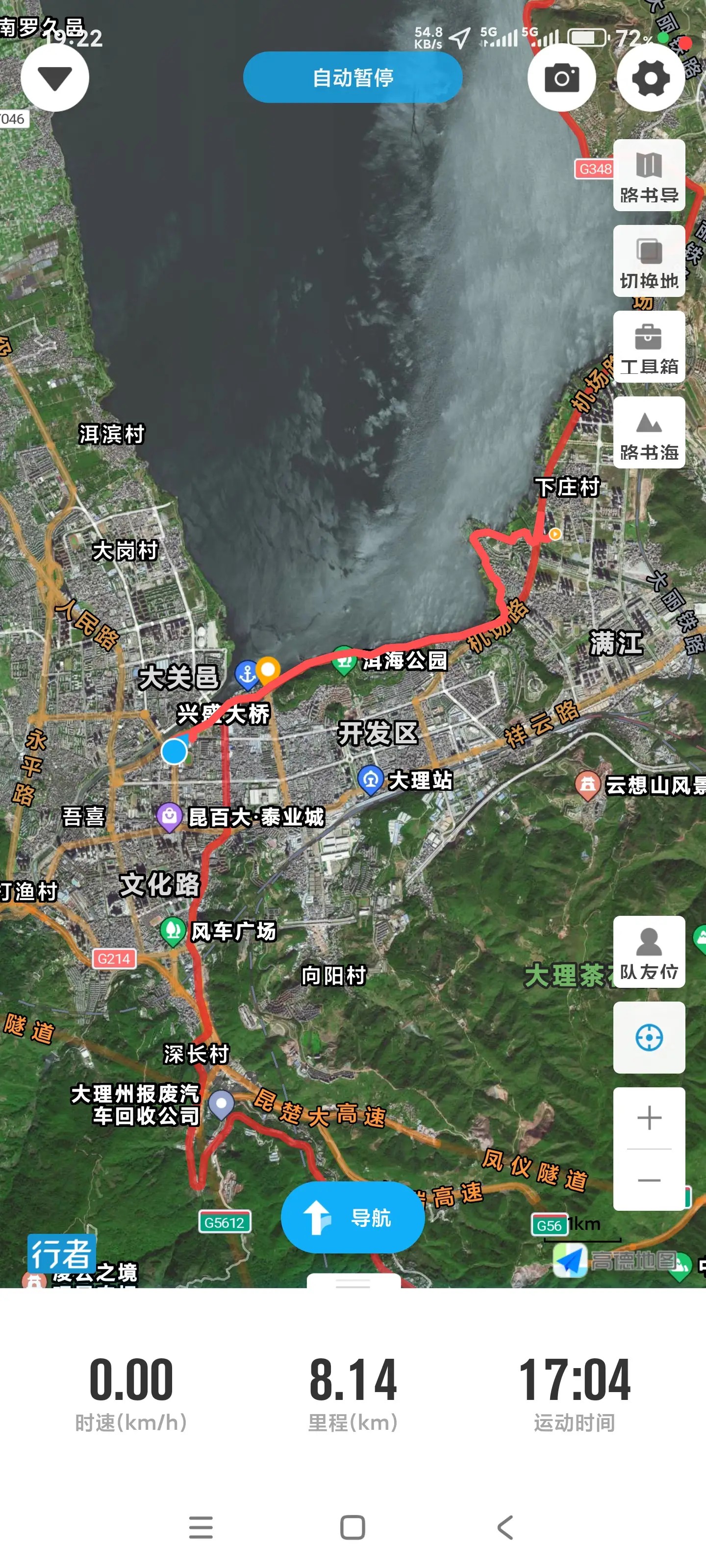Recenter map on my current location
The height and width of the screenshot is (1568, 706).
point(649,1037)
